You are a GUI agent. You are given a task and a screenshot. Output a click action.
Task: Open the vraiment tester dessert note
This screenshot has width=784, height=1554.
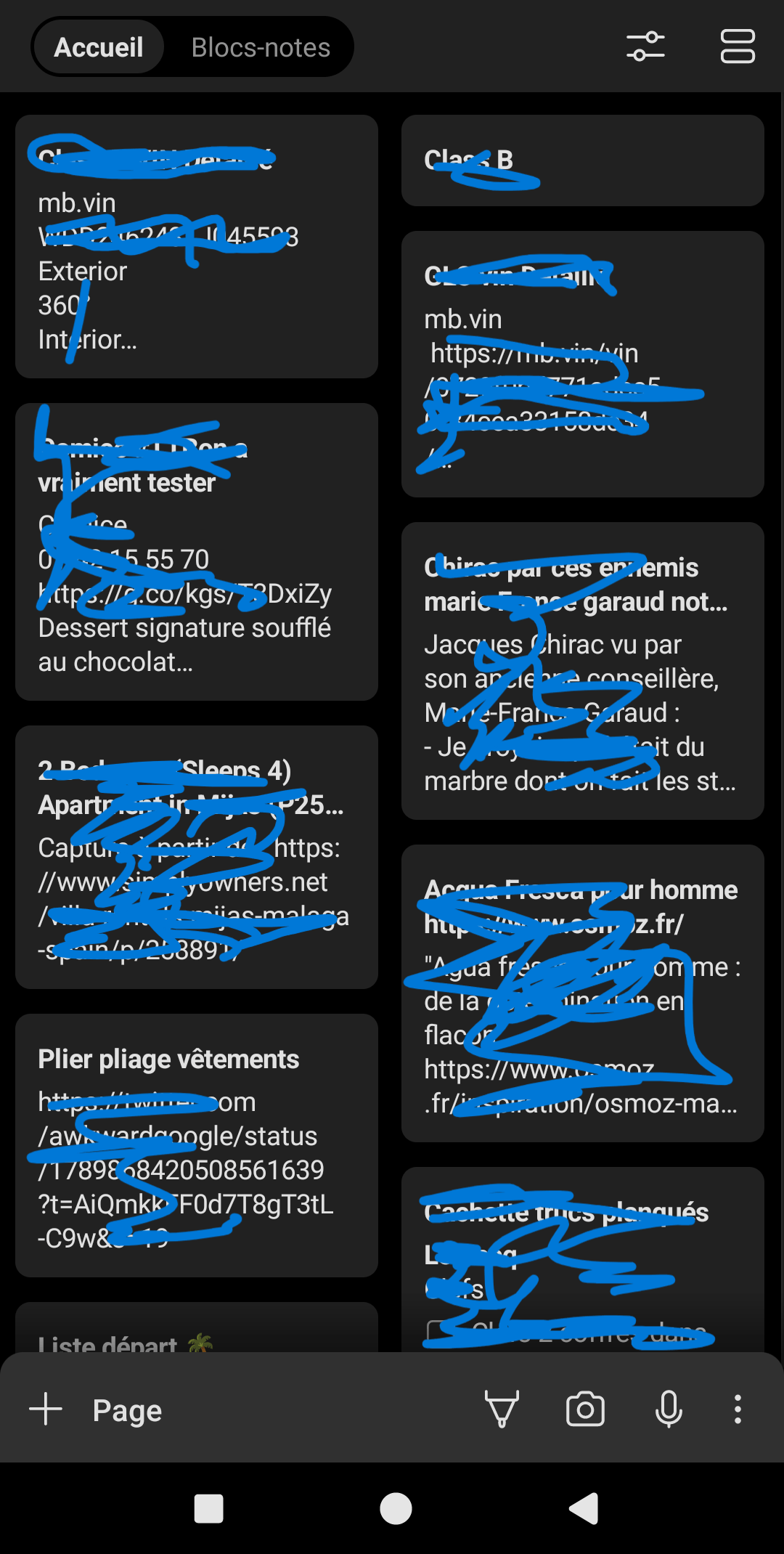pyautogui.click(x=197, y=552)
